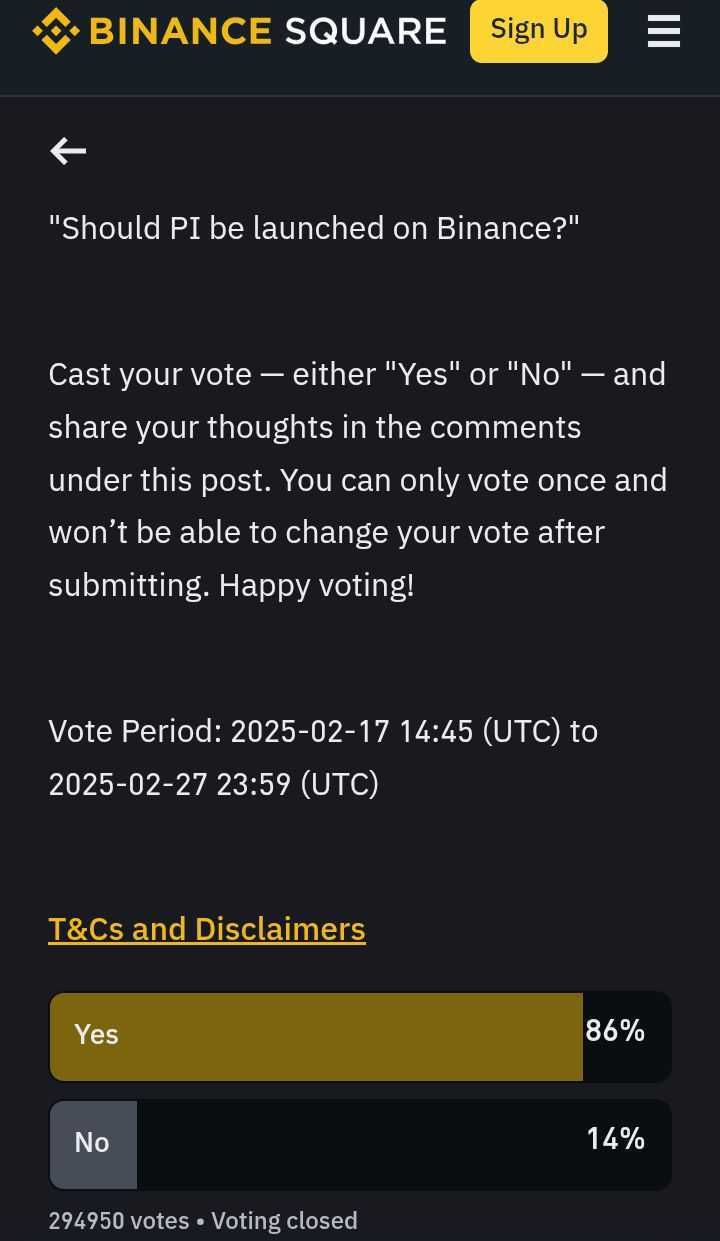Tap the Sign Up button
This screenshot has height=1241, width=720.
538,30
